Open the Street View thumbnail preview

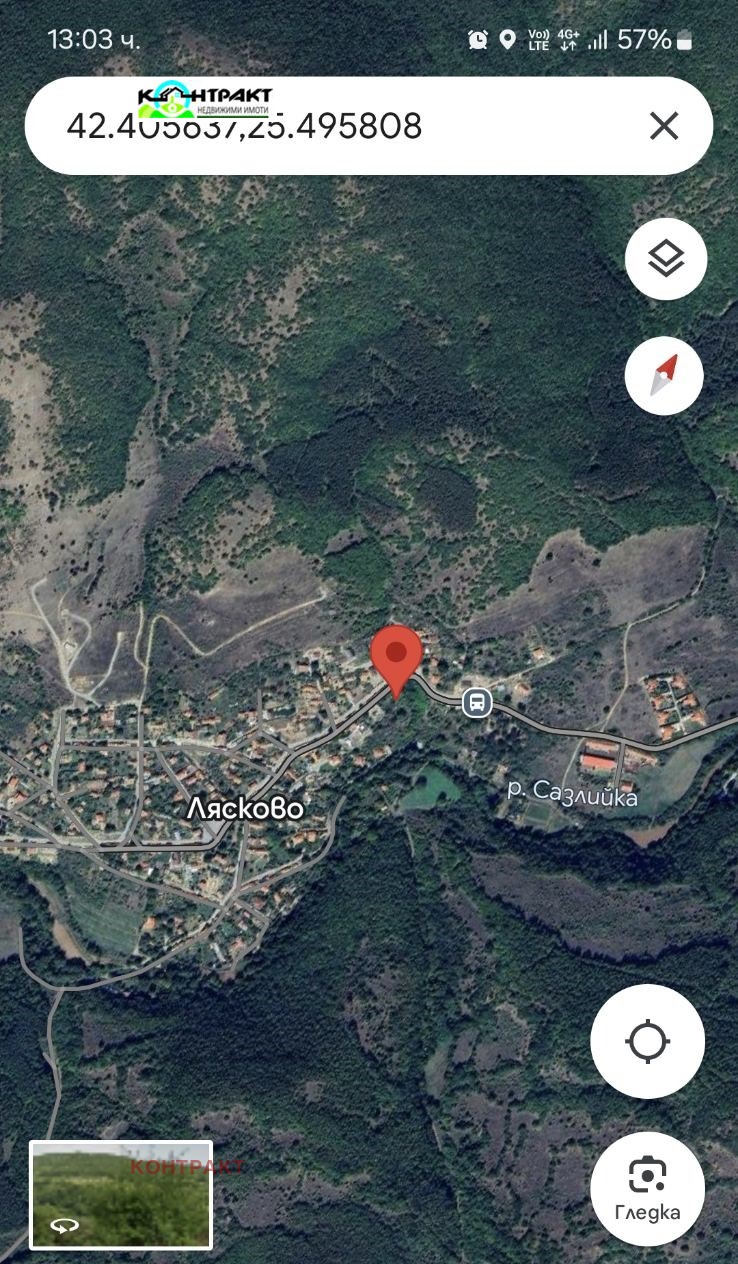121,1195
